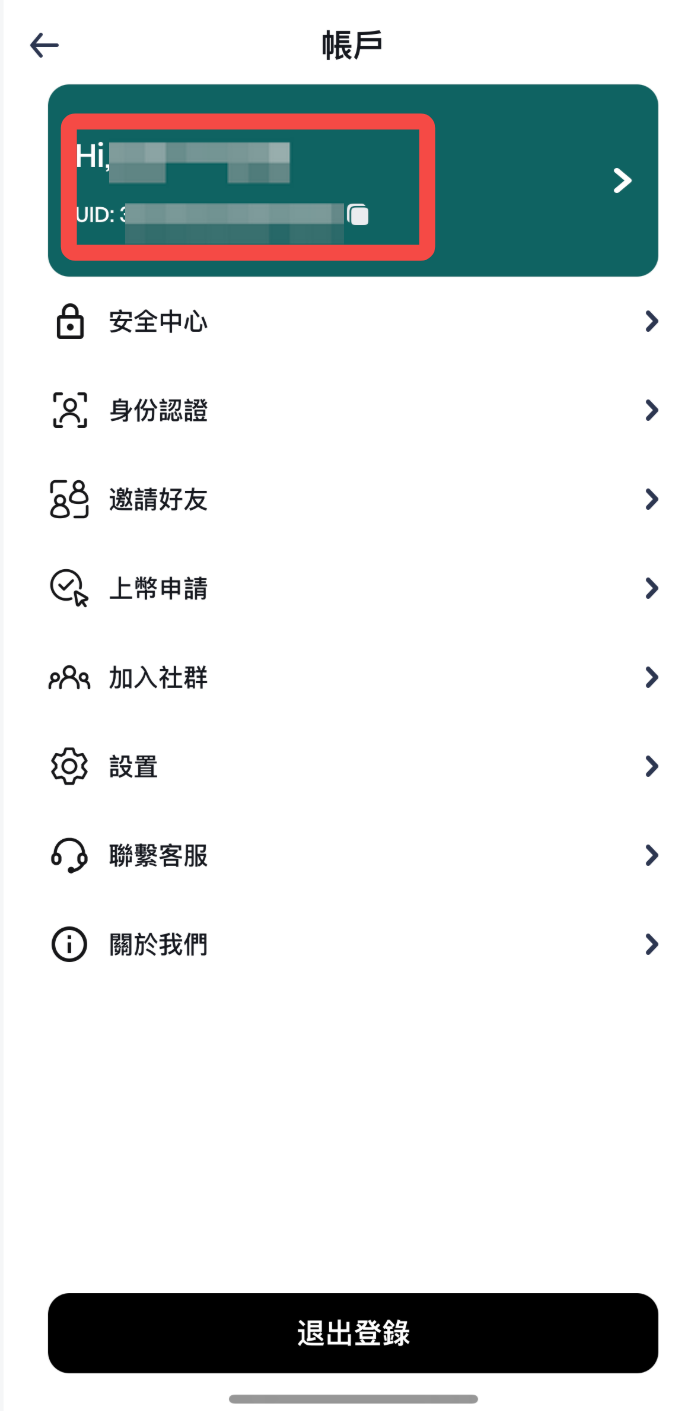Contact support via 聯繫客服

(x=158, y=855)
